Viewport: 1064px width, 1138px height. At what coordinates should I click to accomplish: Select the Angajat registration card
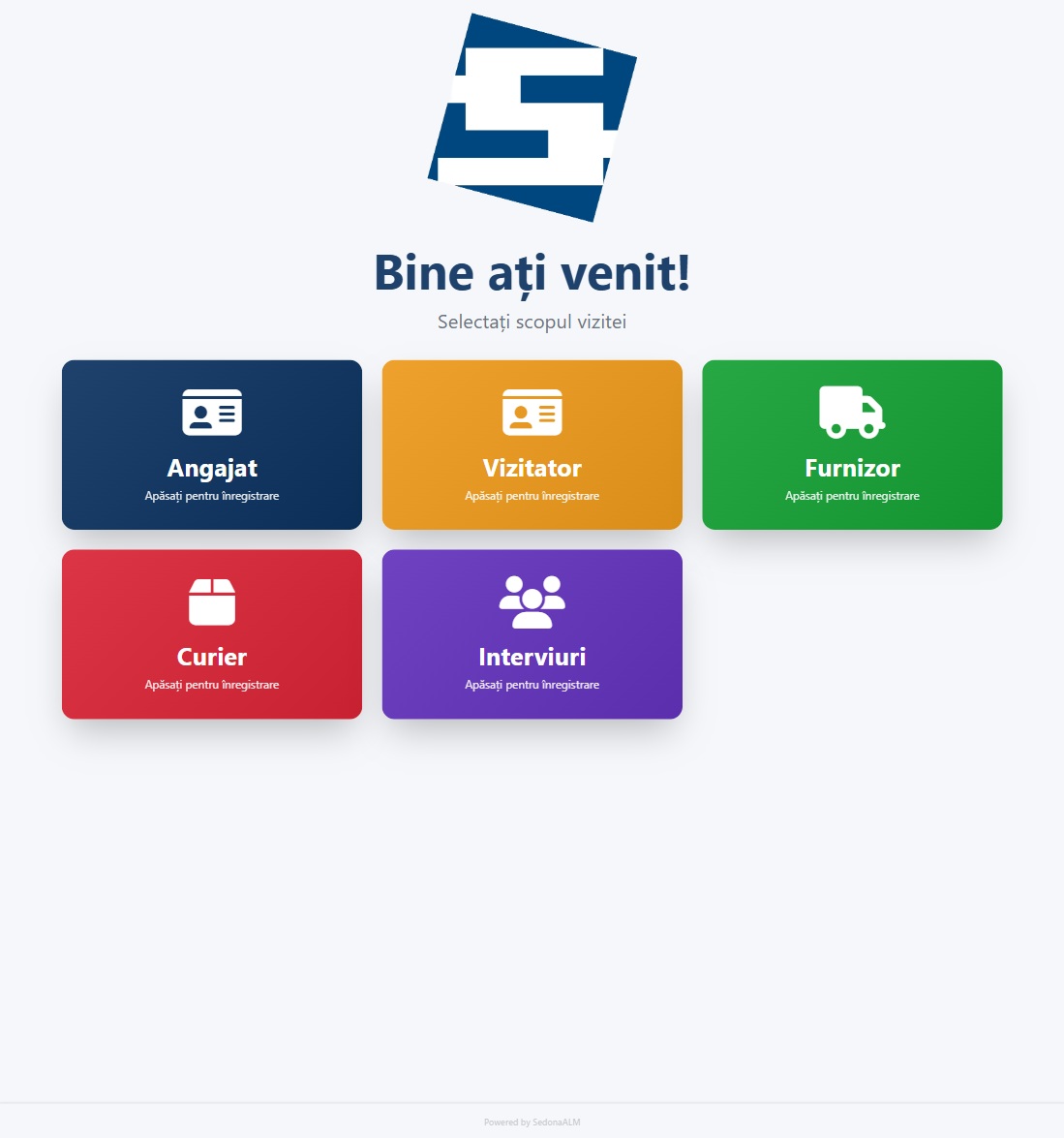tap(212, 446)
